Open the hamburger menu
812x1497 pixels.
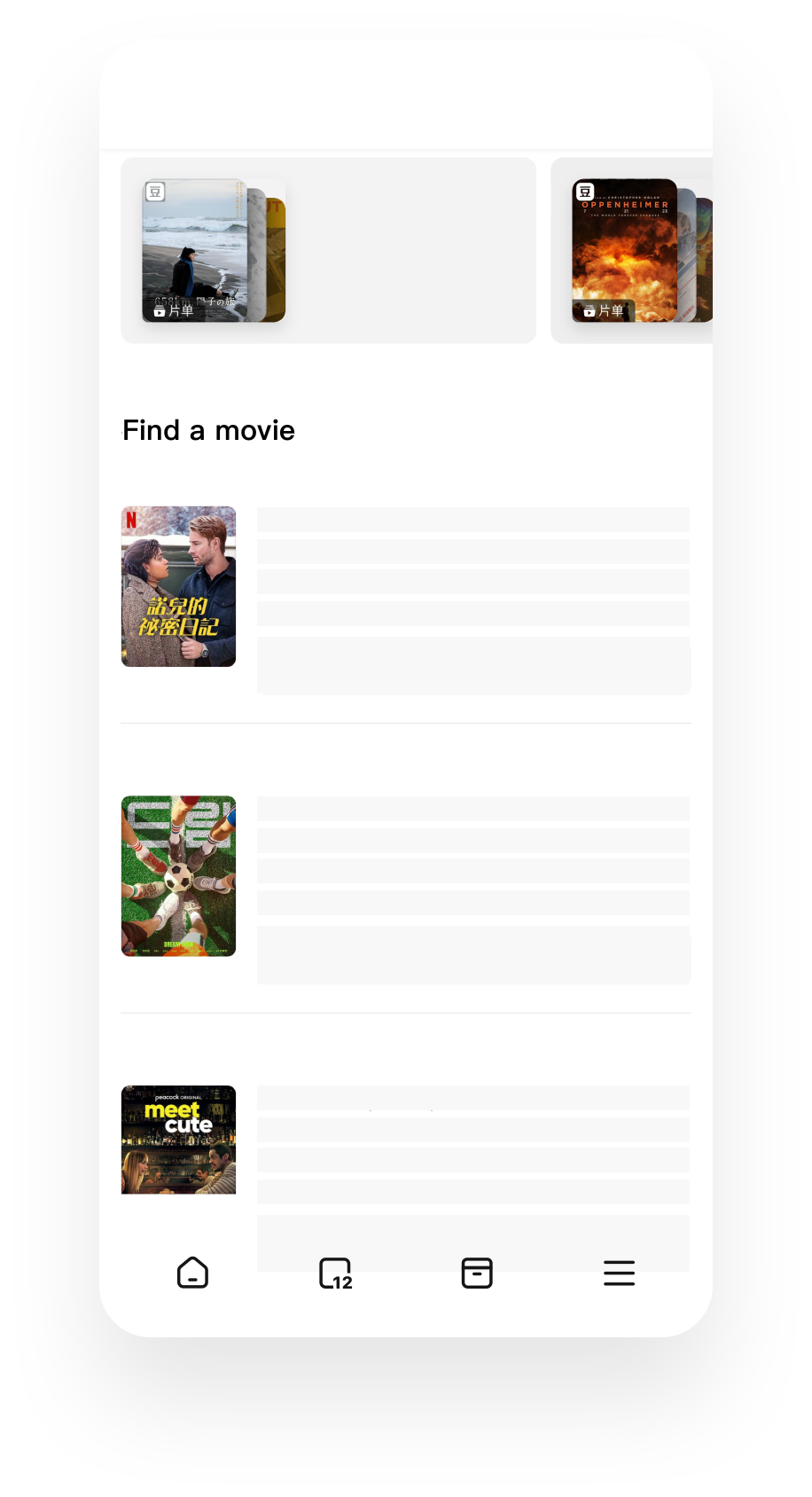pyautogui.click(x=619, y=1274)
